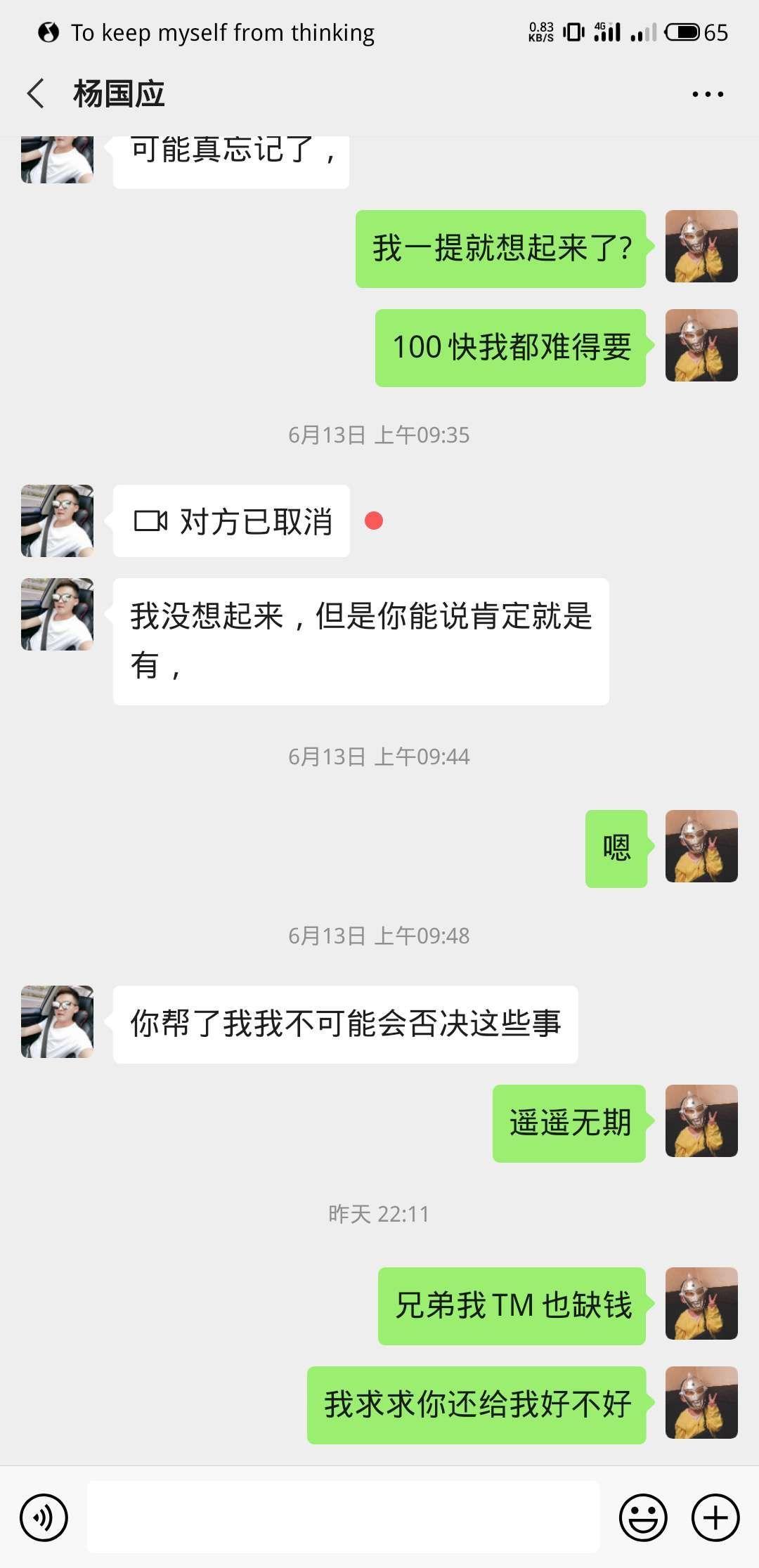This screenshot has width=759, height=1568.
Task: Tap the signal strength bars icon
Action: (640, 32)
